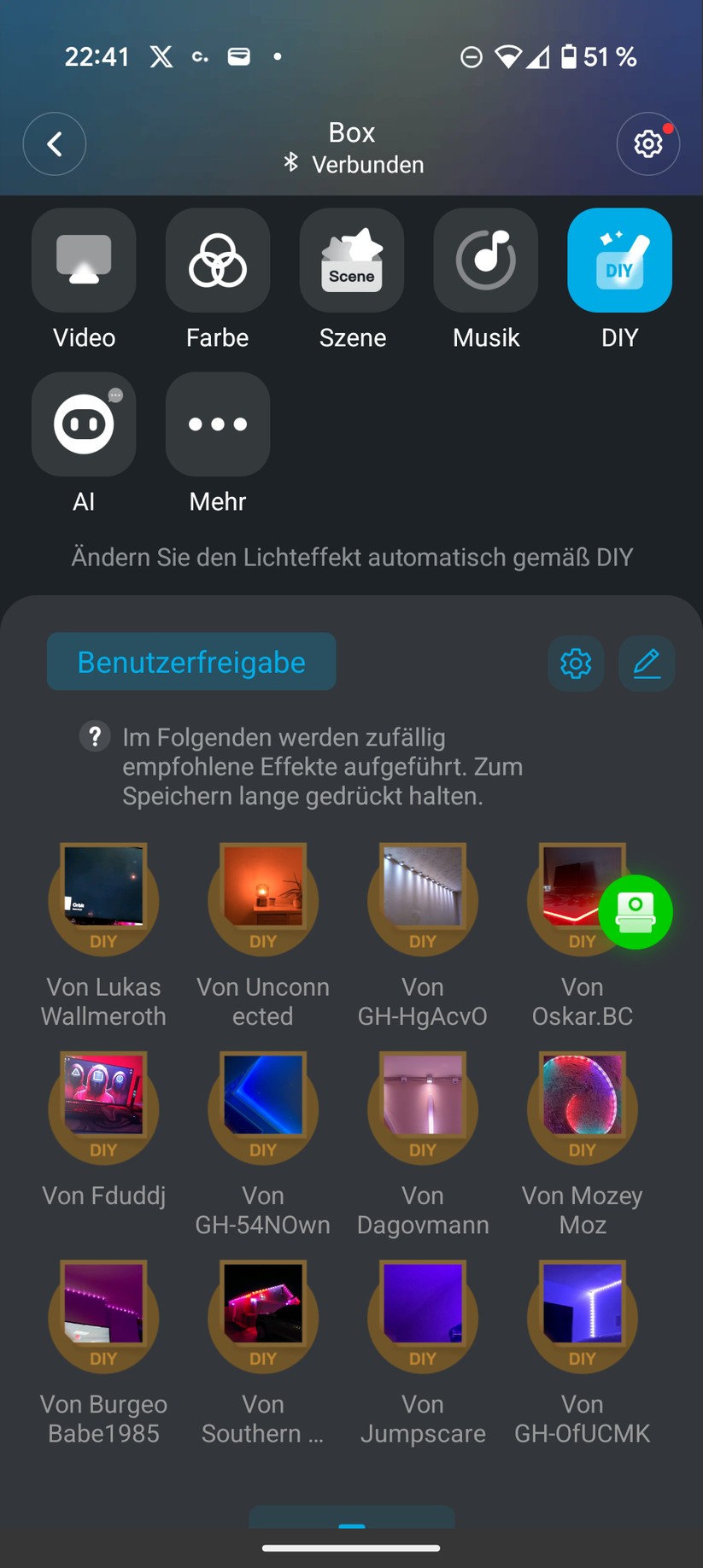Open device settings via the gear icon
This screenshot has height=1568, width=703.
tap(647, 143)
